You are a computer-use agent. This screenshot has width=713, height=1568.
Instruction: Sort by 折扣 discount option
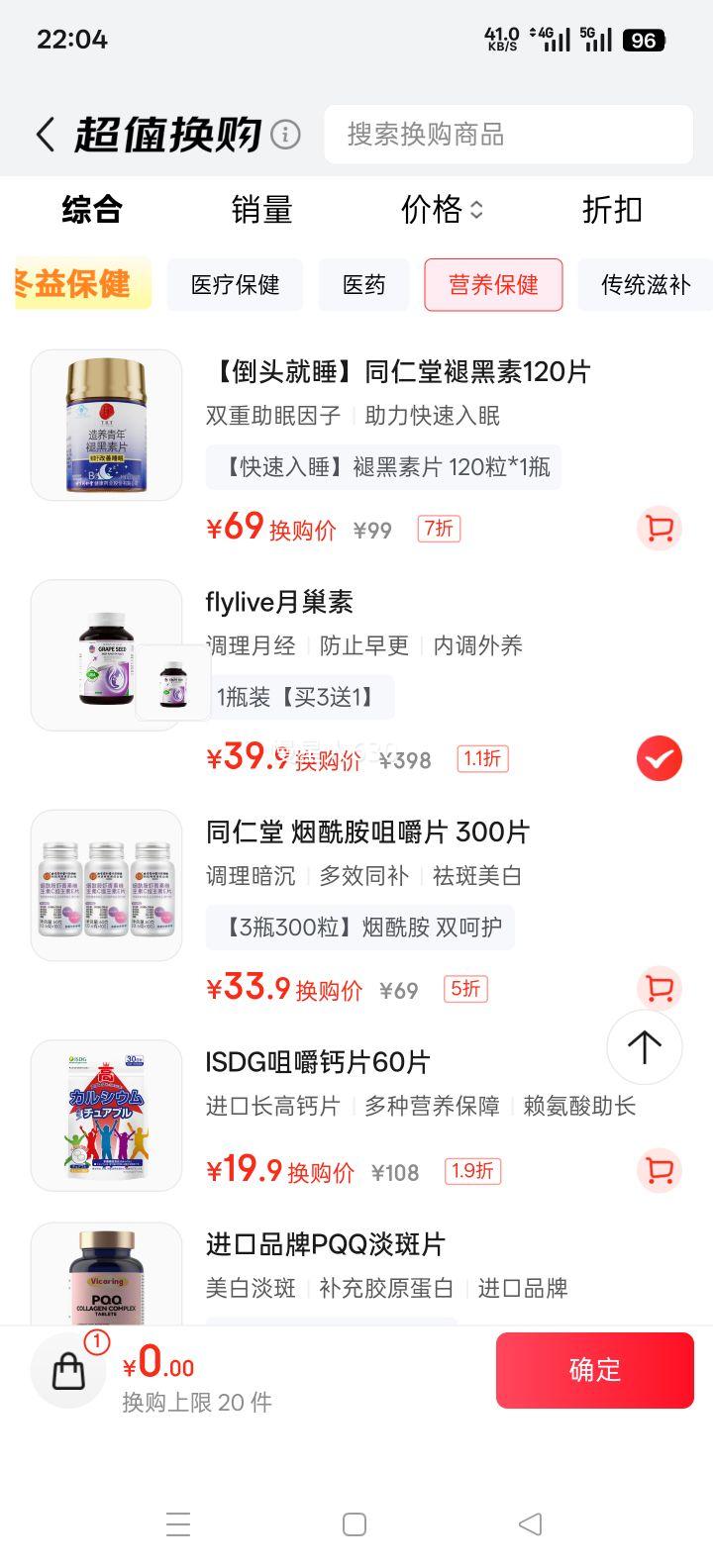[611, 210]
